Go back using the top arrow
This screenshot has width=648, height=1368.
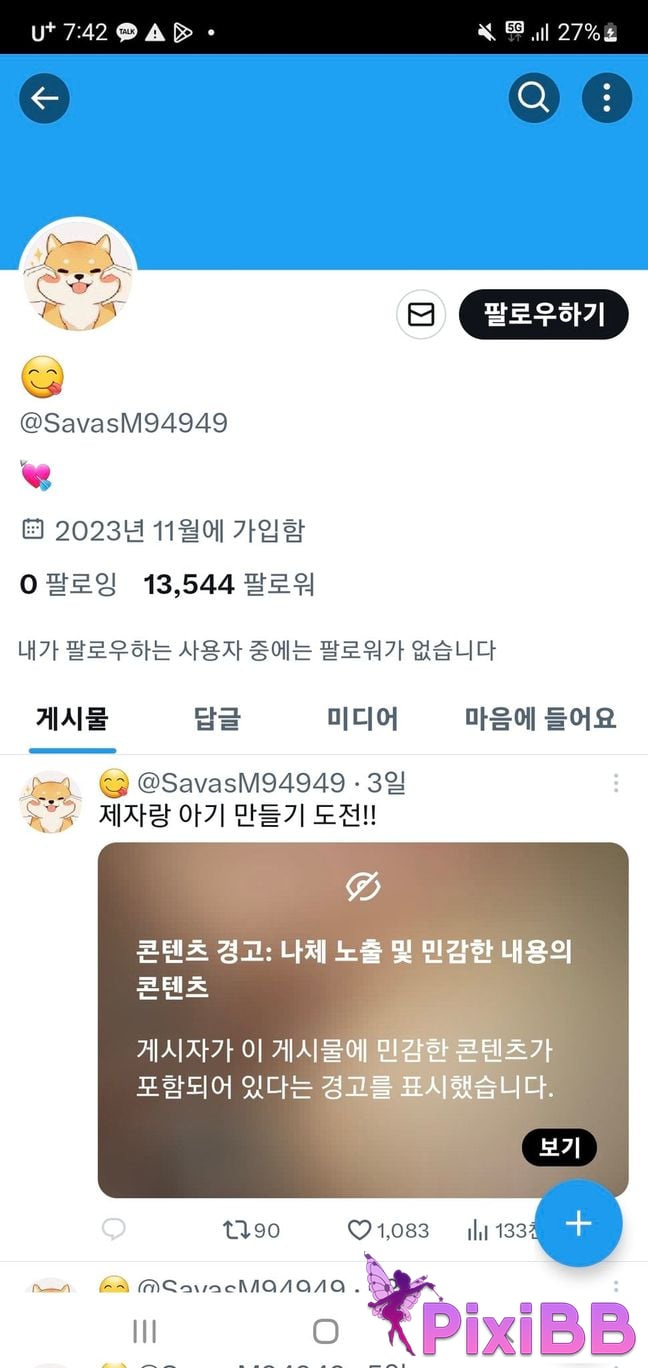click(44, 98)
